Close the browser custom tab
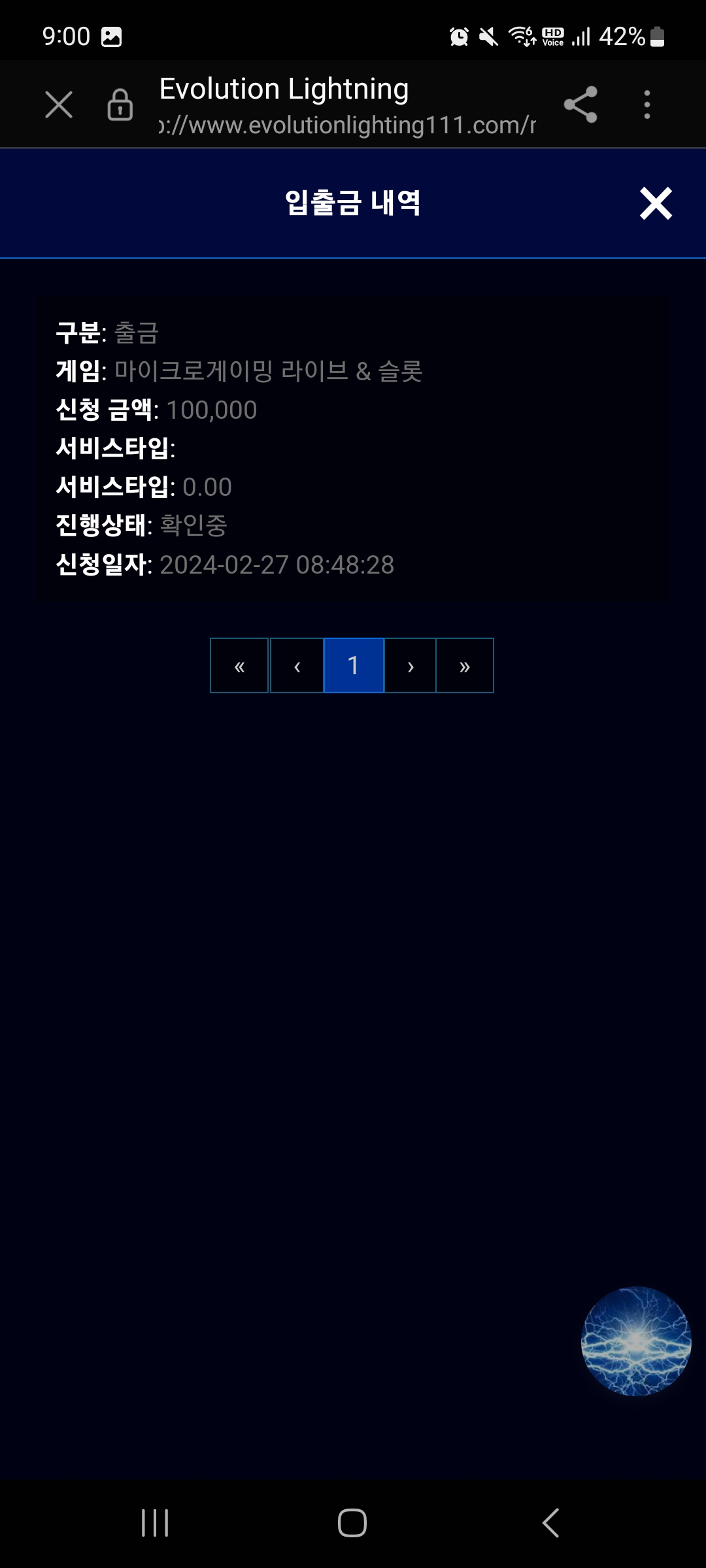The image size is (706, 1568). pyautogui.click(x=59, y=105)
